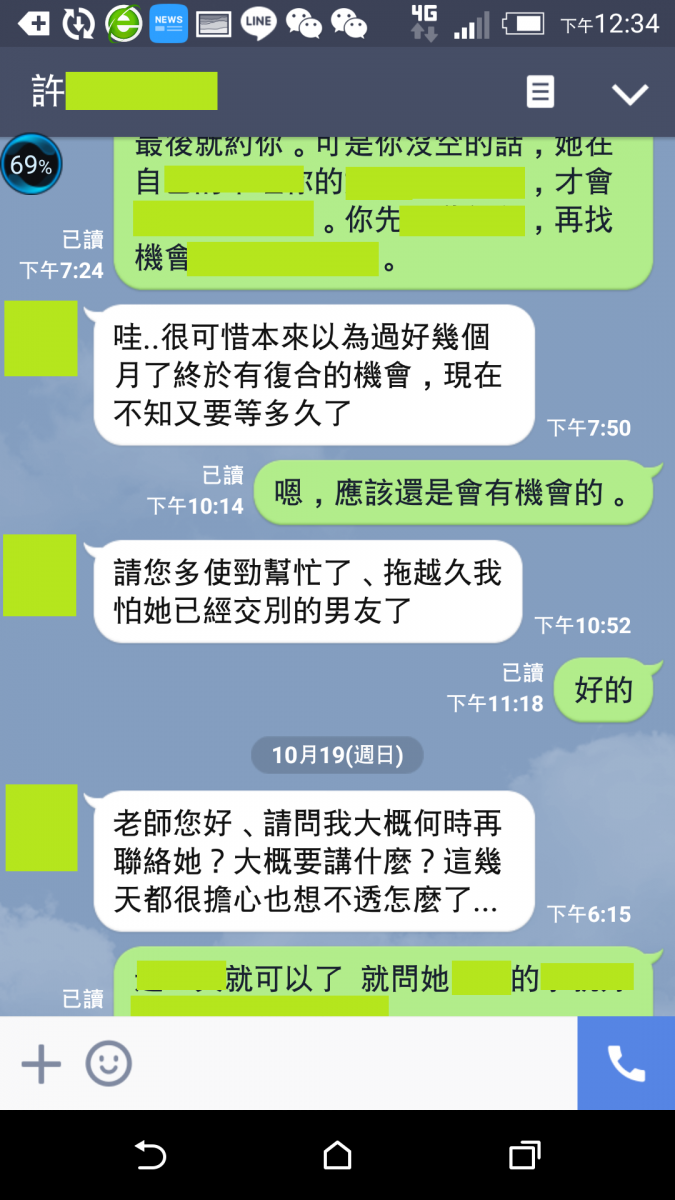Go back using system back button

point(150,1156)
